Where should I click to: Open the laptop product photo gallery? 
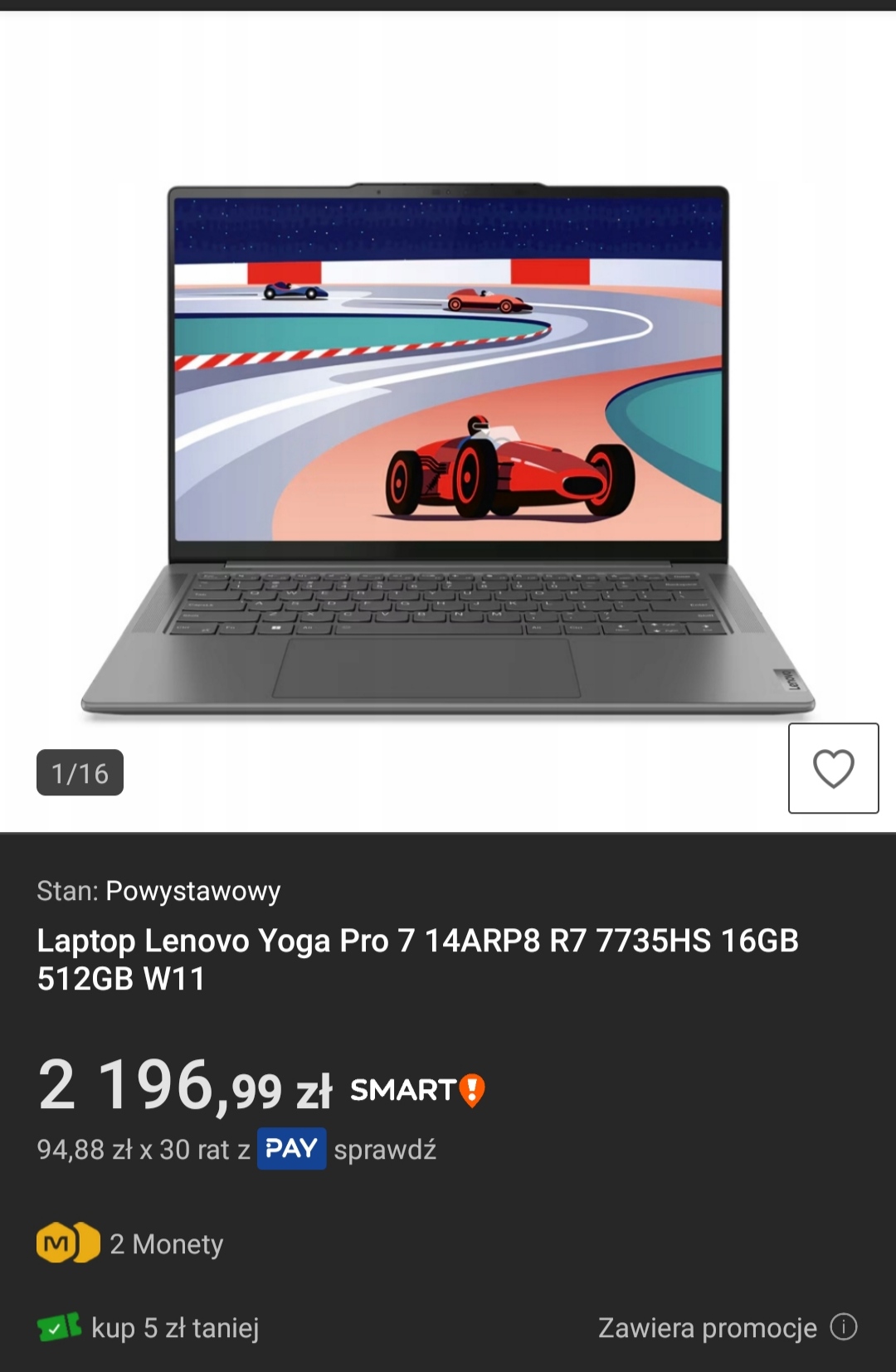tap(448, 448)
